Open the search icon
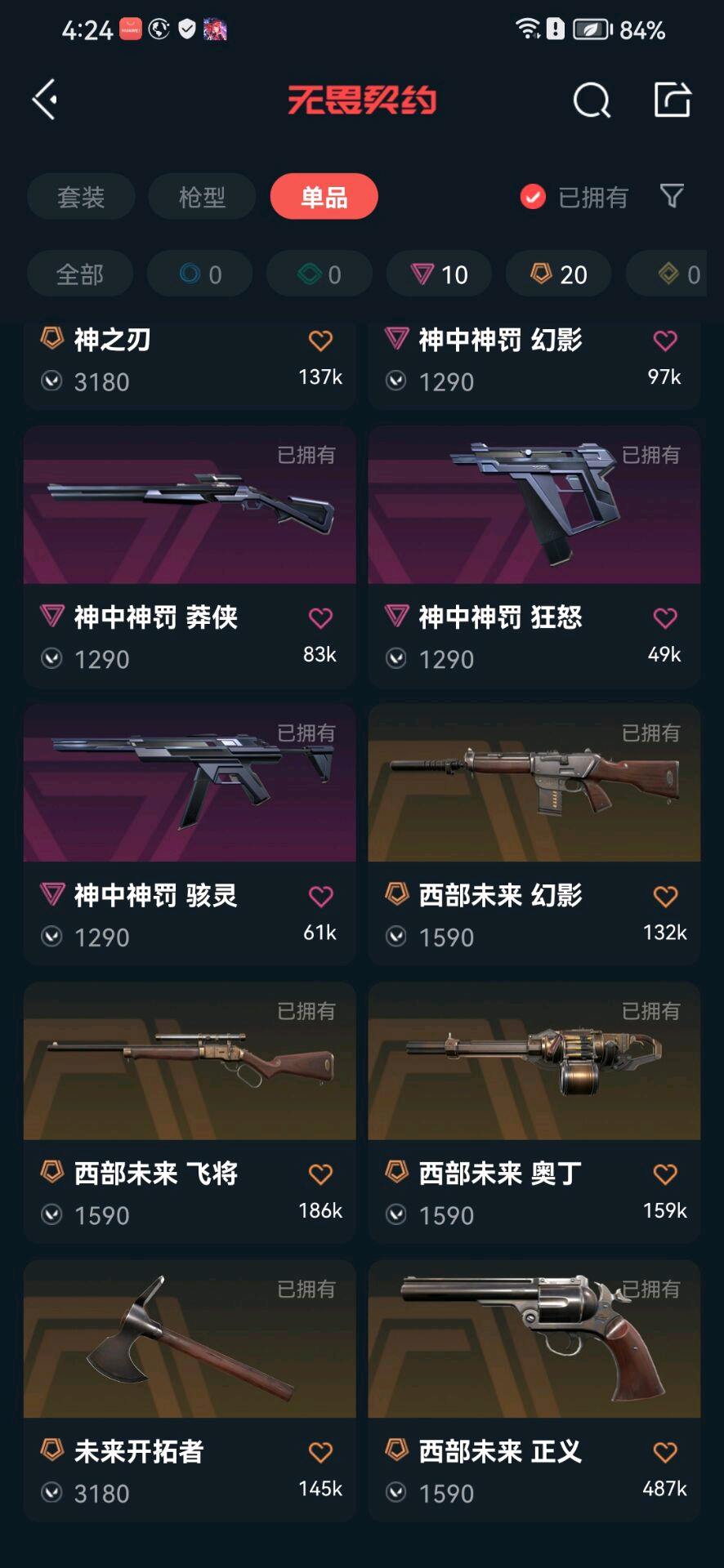 tap(591, 100)
